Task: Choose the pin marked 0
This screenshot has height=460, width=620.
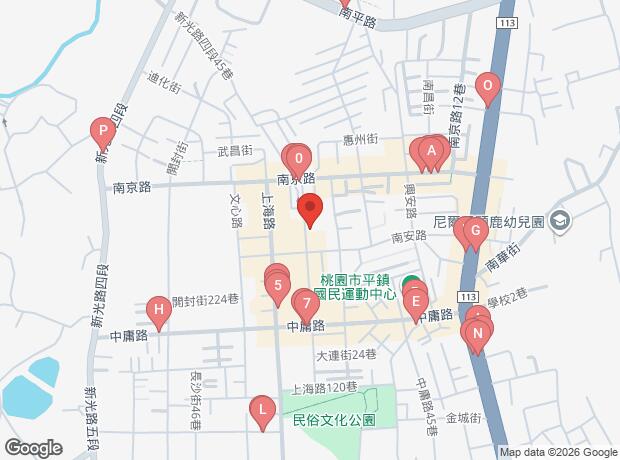Action: (x=299, y=158)
